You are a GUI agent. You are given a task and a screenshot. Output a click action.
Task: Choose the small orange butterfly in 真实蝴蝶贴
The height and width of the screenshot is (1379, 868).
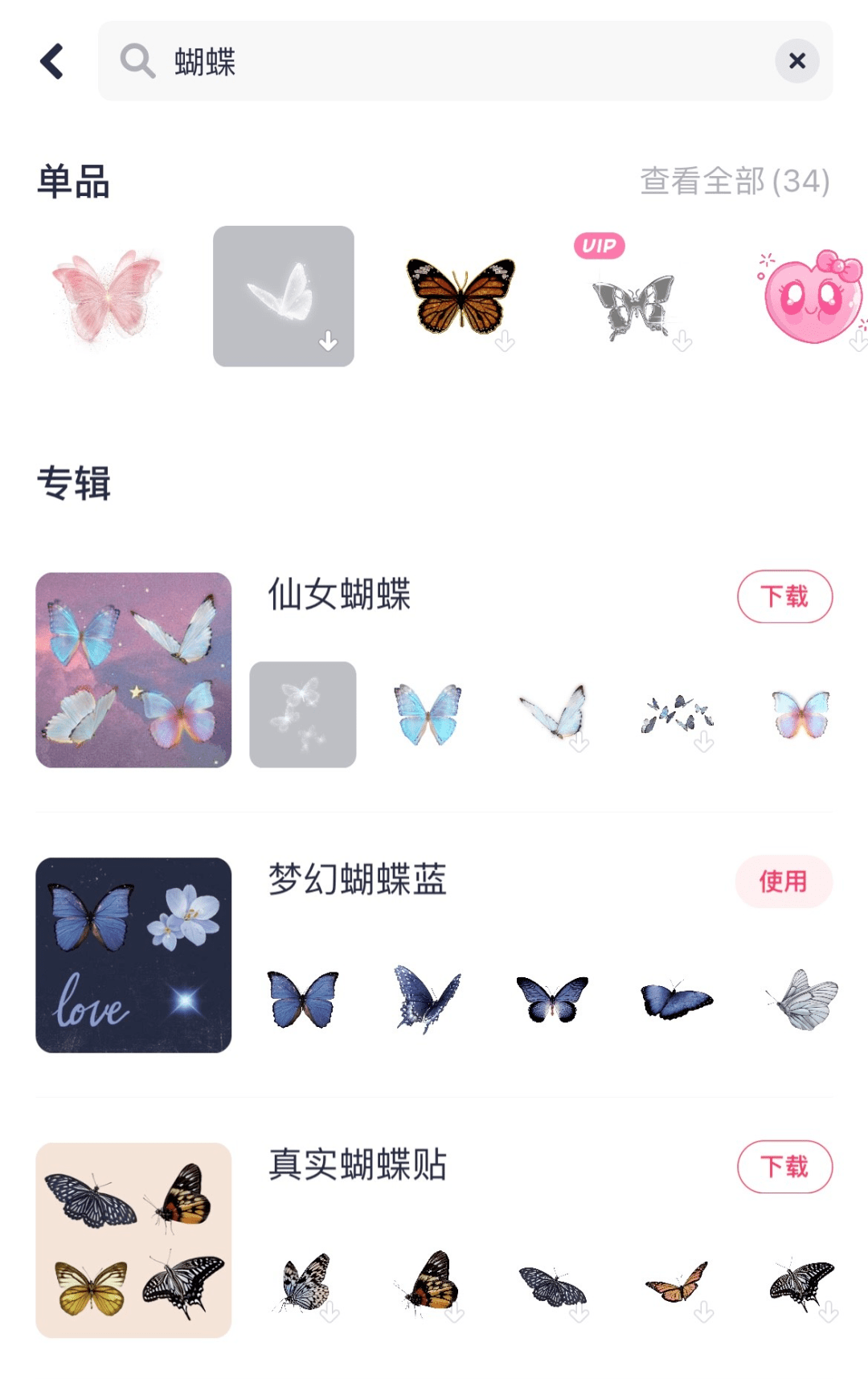pos(678,1284)
